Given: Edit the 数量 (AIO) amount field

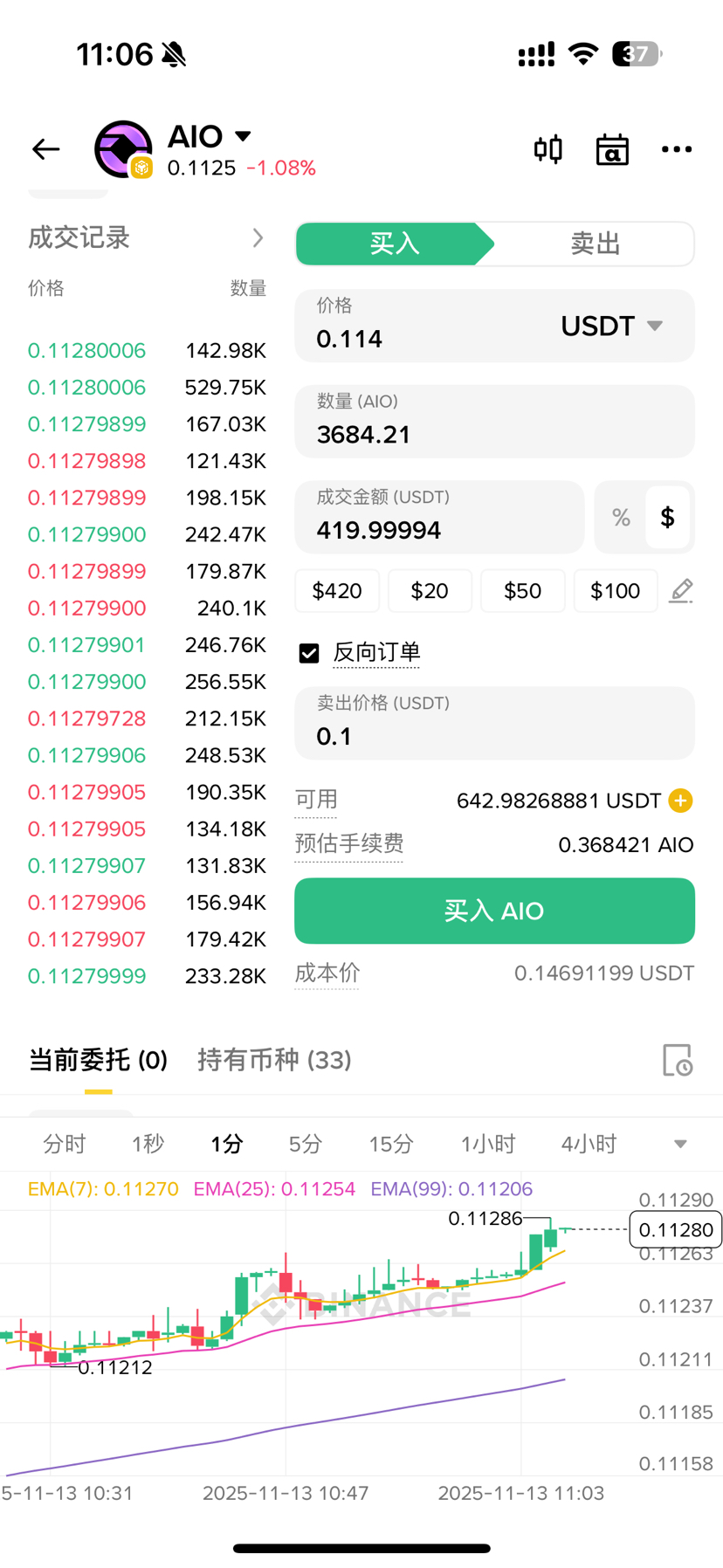Looking at the screenshot, I should (x=493, y=433).
